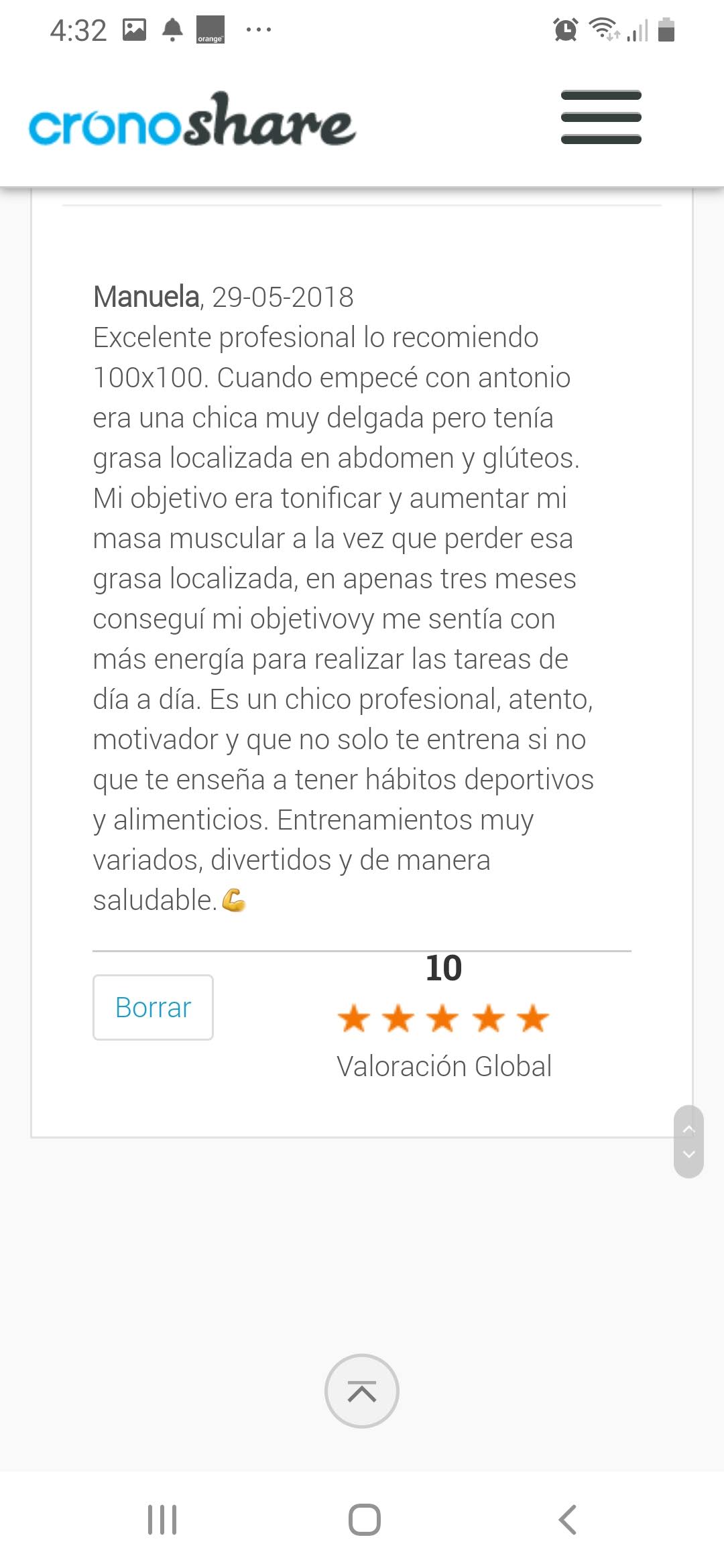Viewport: 724px width, 1568px height.
Task: Tap the scroll-to-top arrow button
Action: (x=362, y=1391)
